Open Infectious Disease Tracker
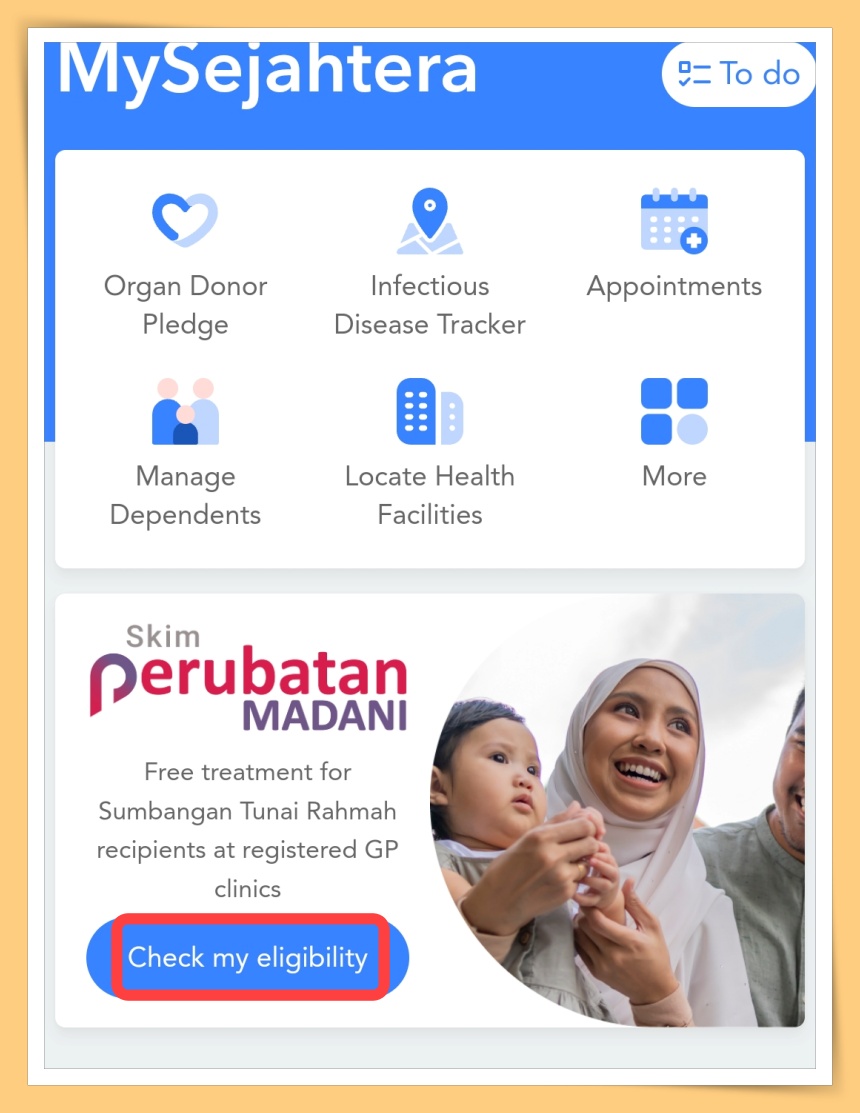 [x=429, y=222]
